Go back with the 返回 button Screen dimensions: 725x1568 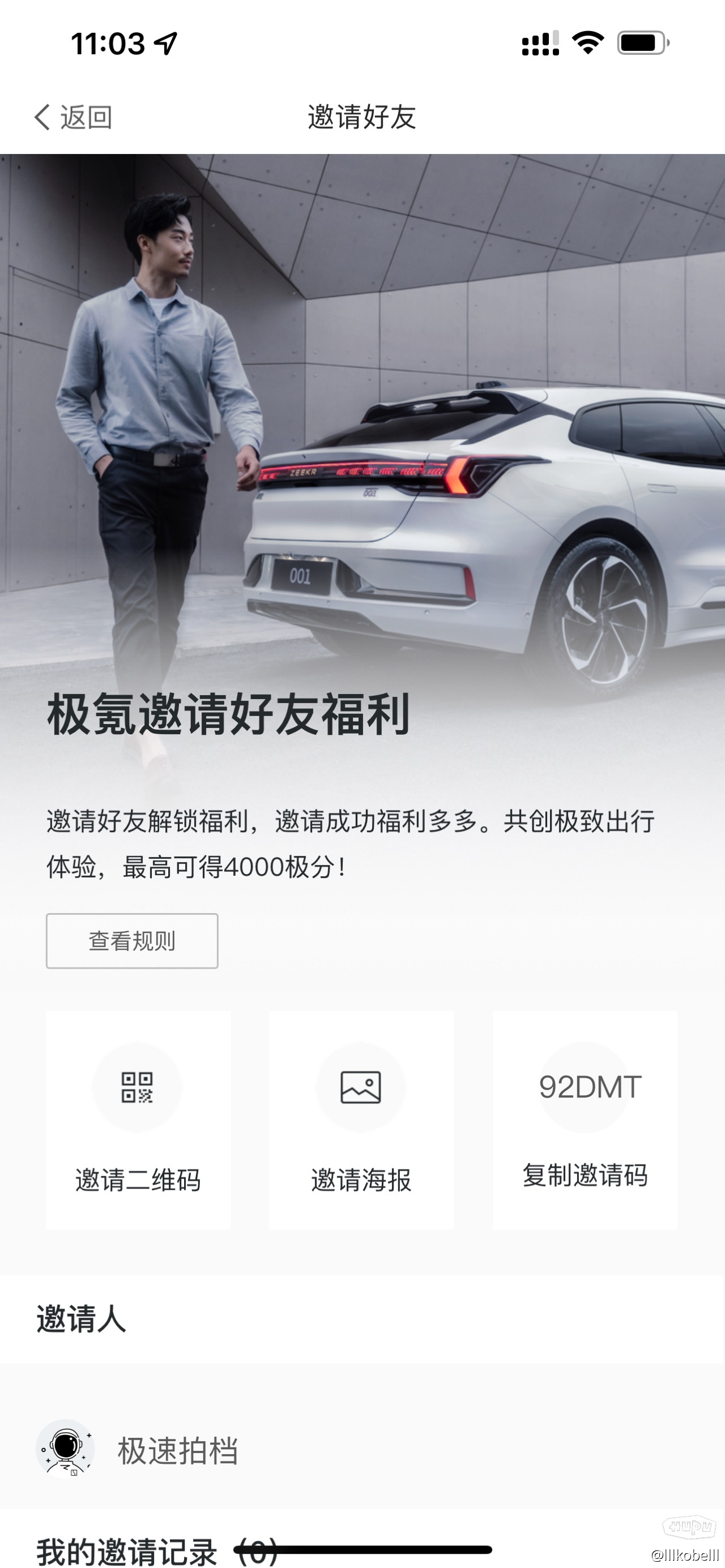[73, 117]
